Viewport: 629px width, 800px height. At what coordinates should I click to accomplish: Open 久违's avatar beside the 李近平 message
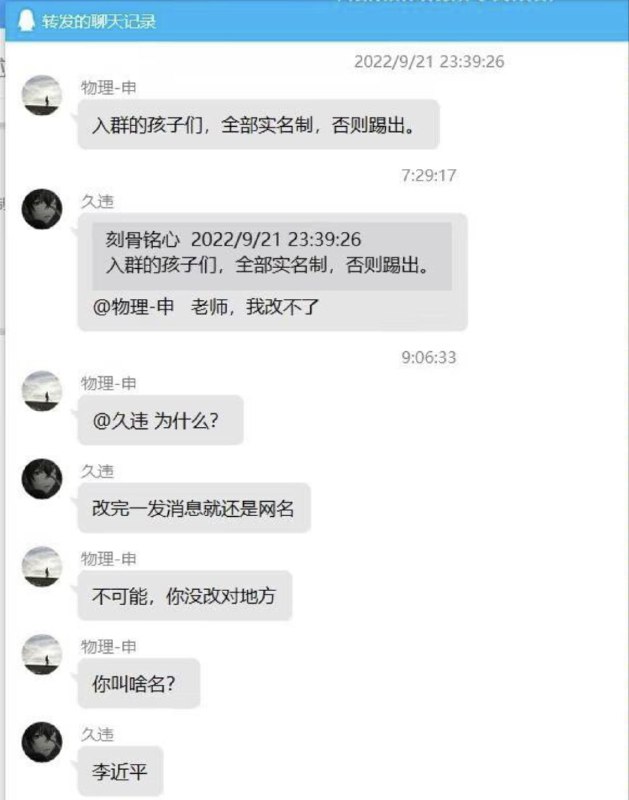coord(42,742)
